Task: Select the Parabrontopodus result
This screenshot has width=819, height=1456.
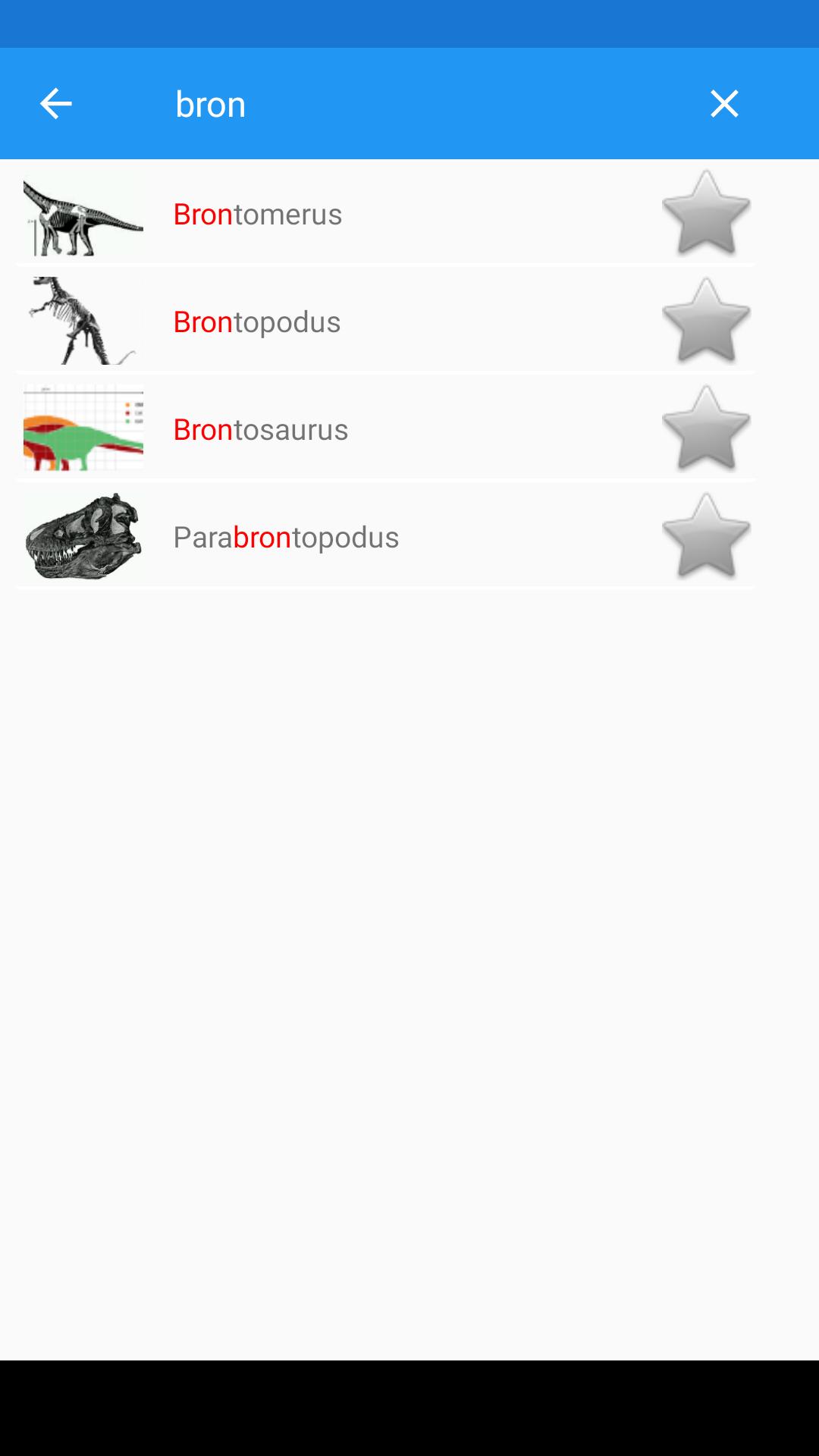Action: pyautogui.click(x=286, y=538)
